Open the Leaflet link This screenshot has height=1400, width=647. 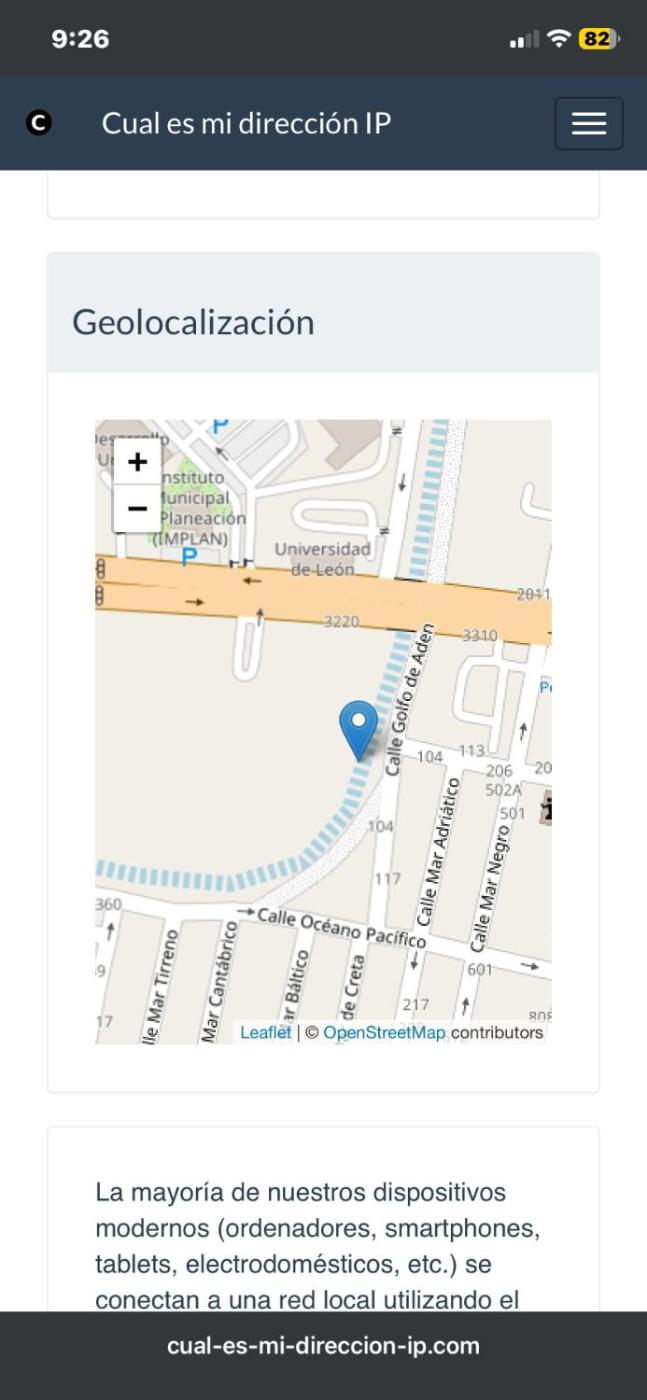265,1033
